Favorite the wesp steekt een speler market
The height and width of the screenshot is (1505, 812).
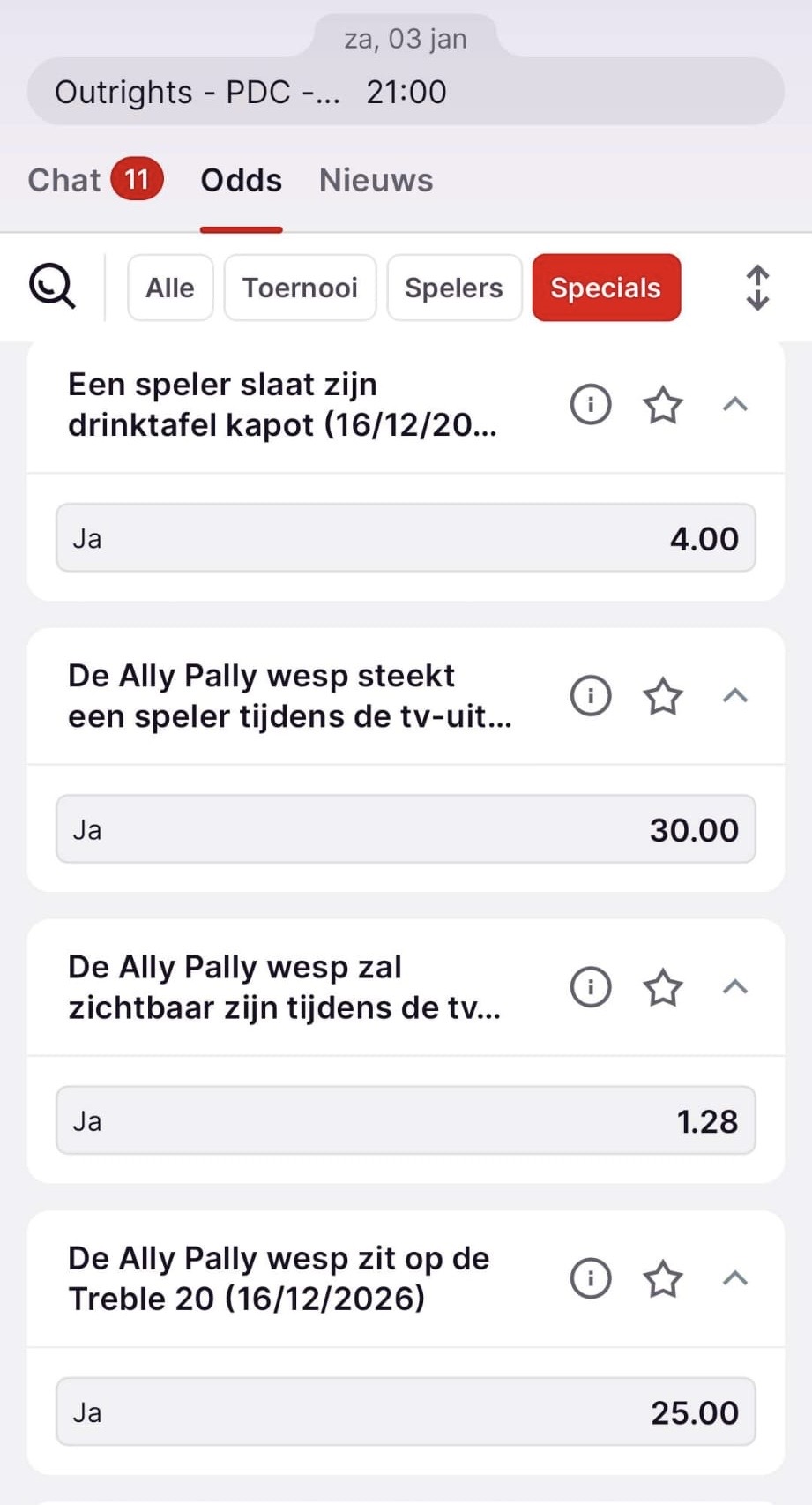pos(662,696)
